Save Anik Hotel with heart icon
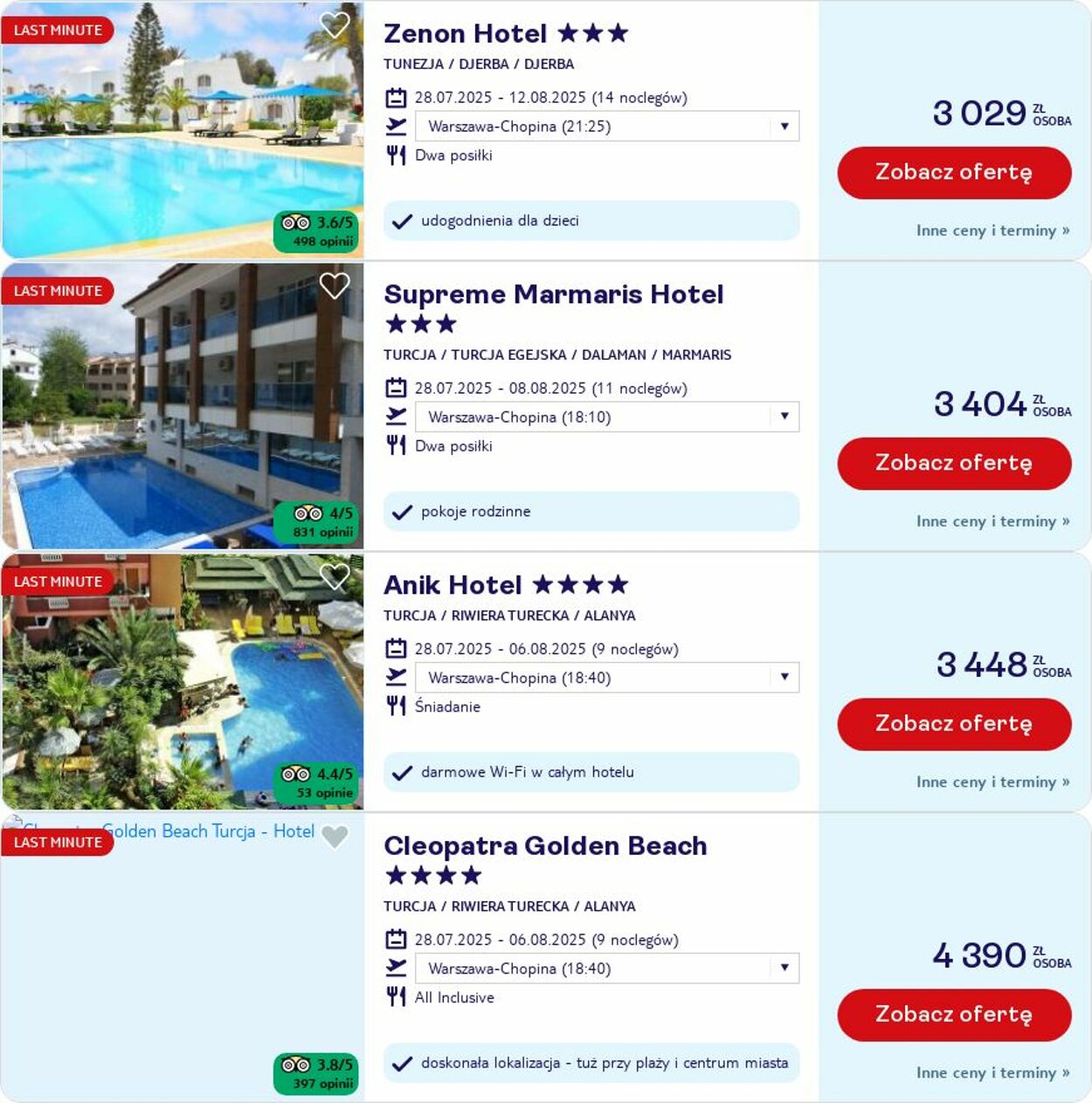This screenshot has width=1092, height=1103. [334, 576]
